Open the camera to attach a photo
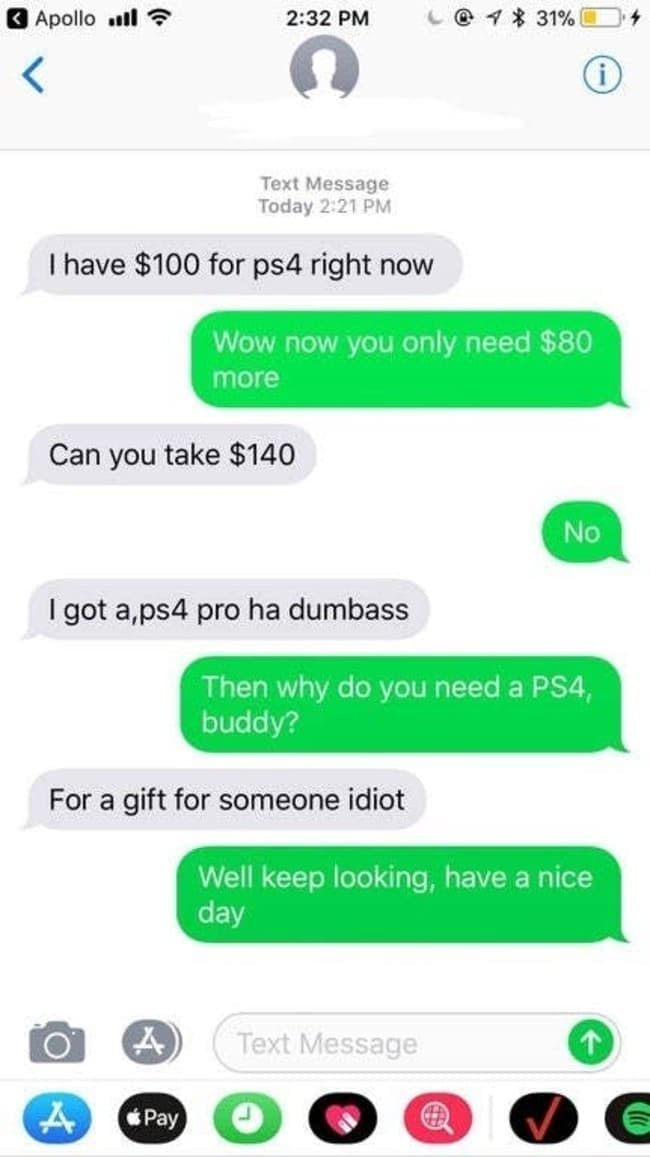Image resolution: width=650 pixels, height=1157 pixels. click(x=54, y=1042)
